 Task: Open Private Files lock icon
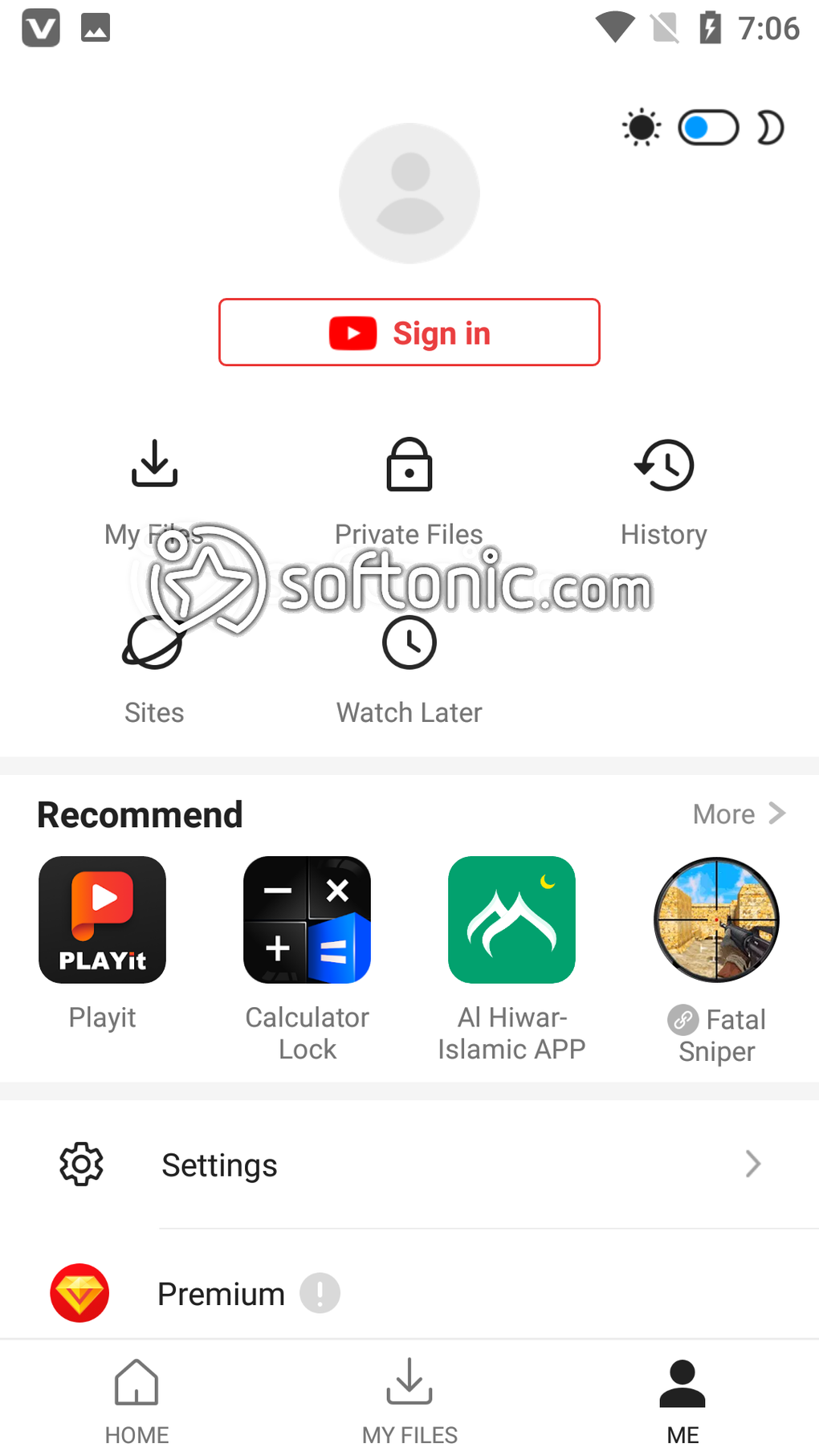point(409,482)
